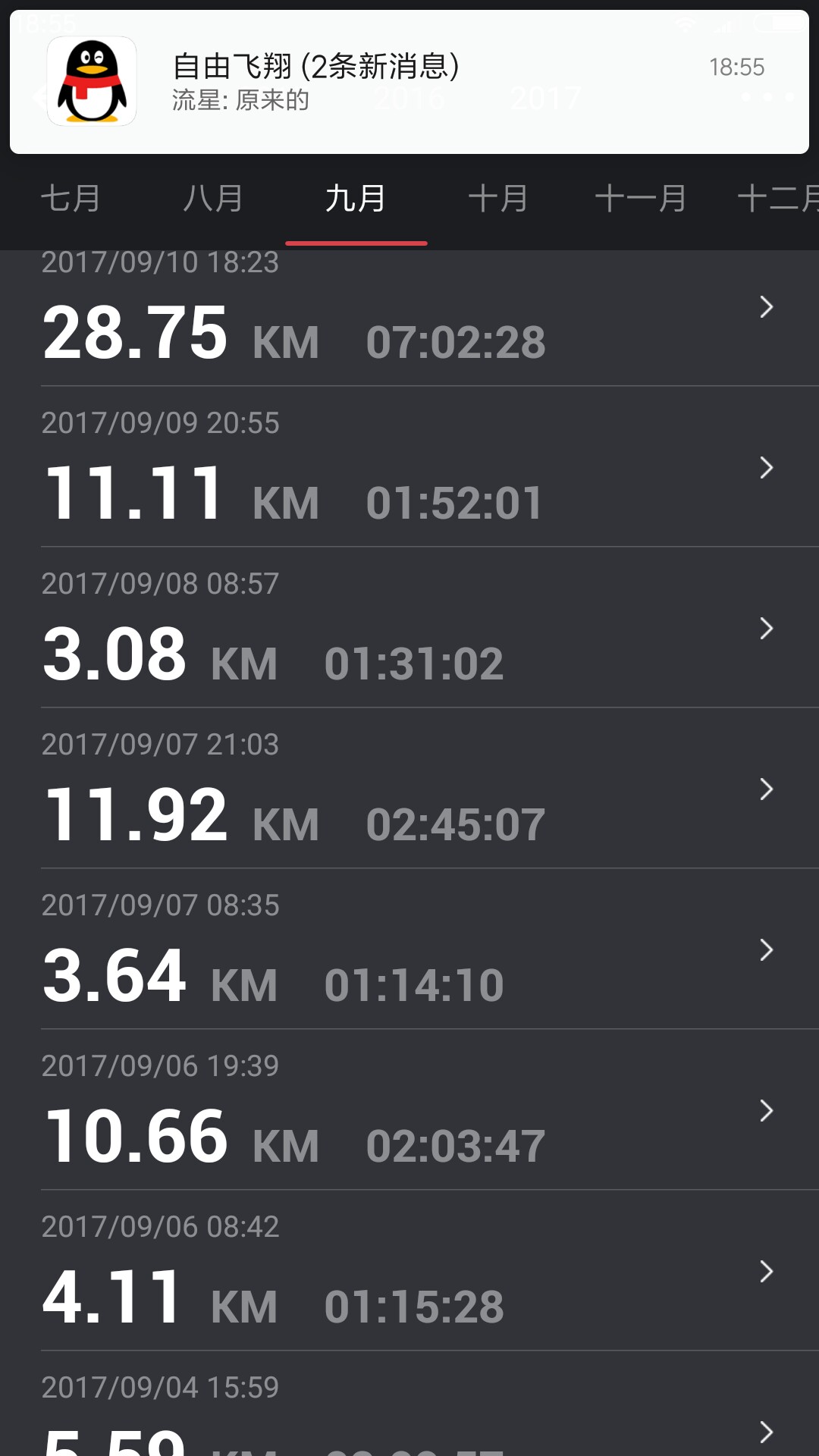Viewport: 819px width, 1456px height.
Task: View the 4.11 KM record from 09/06
Action: (409, 1270)
